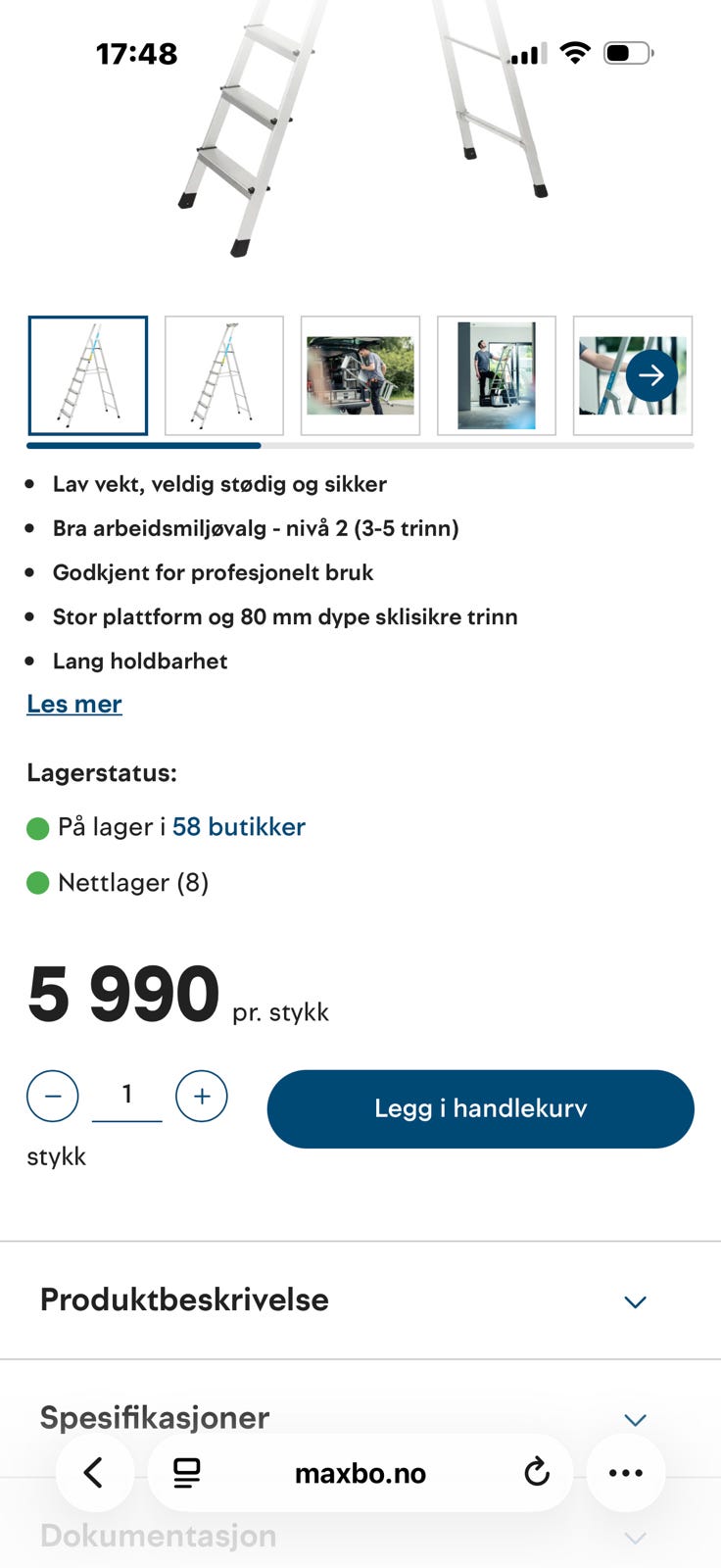Tap the plus icon to increase quantity
Viewport: 721px width, 1568px height.
(x=201, y=1096)
